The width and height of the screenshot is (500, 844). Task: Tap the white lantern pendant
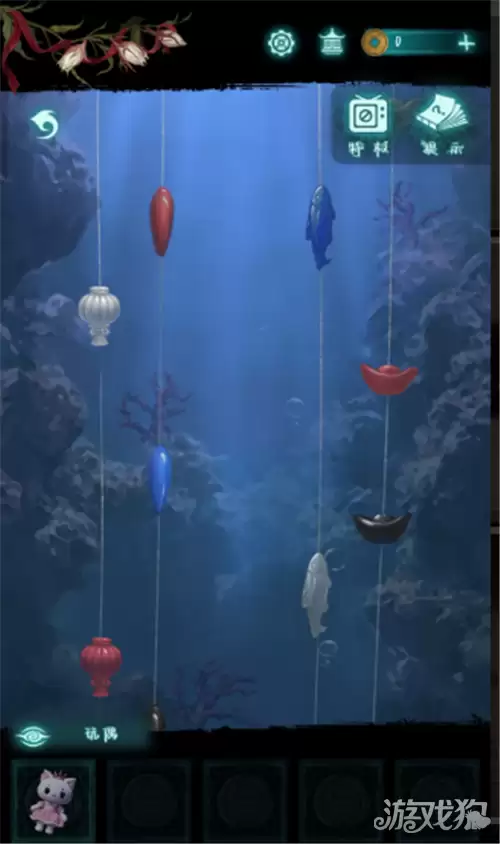pyautogui.click(x=99, y=315)
